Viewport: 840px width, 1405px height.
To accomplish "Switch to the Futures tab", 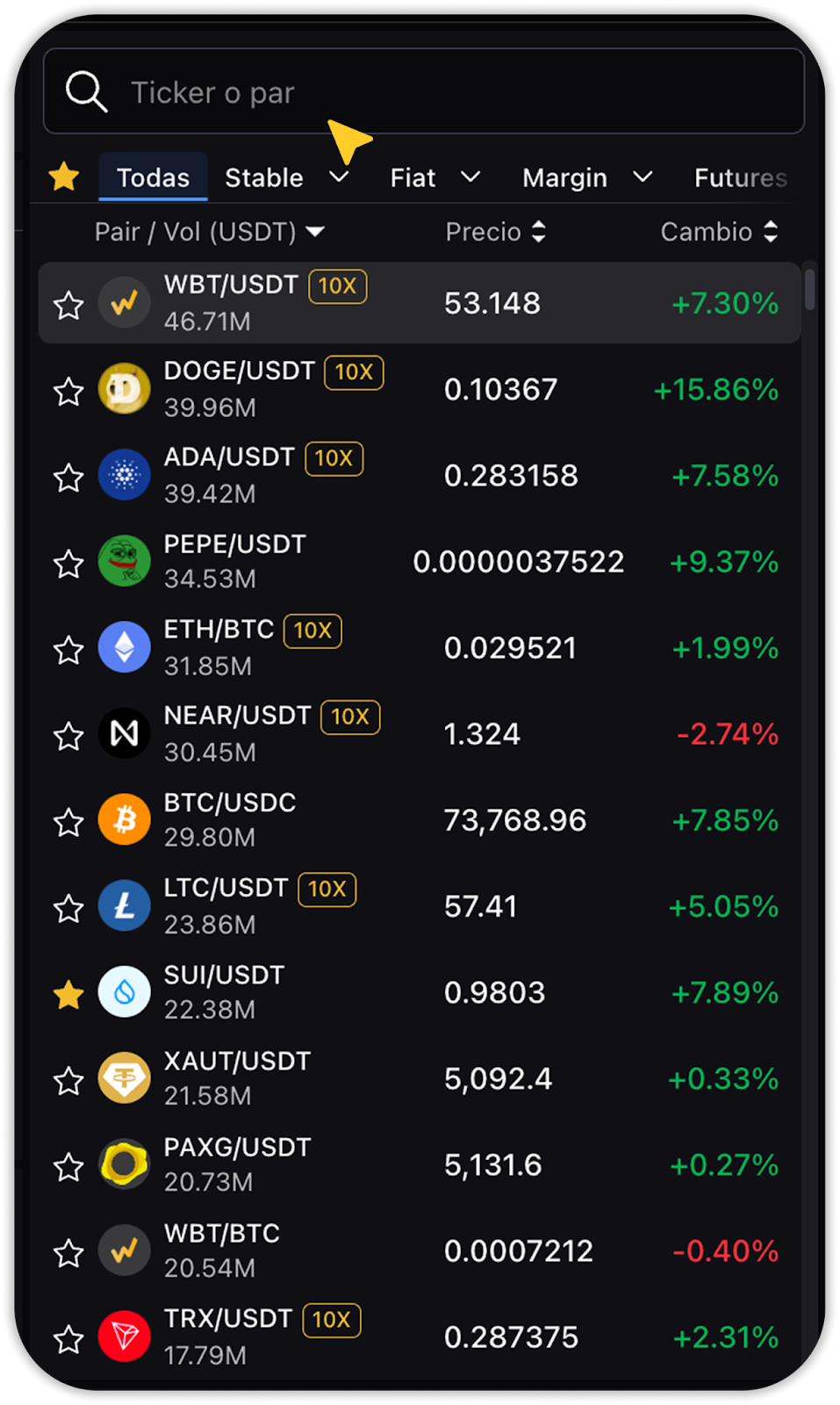I will (739, 177).
